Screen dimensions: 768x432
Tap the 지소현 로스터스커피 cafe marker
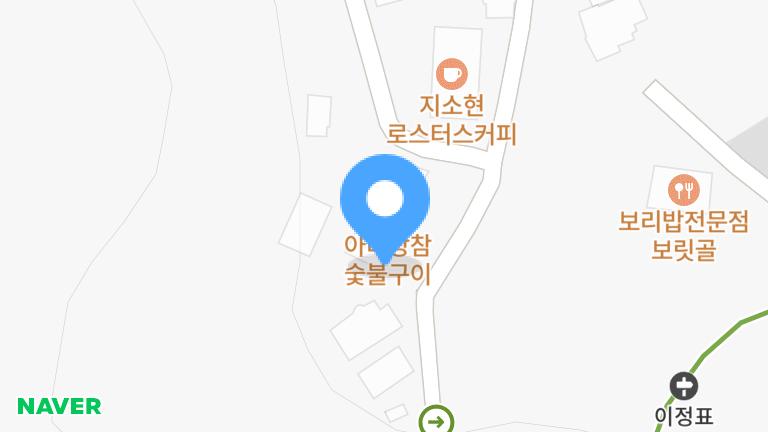452,73
